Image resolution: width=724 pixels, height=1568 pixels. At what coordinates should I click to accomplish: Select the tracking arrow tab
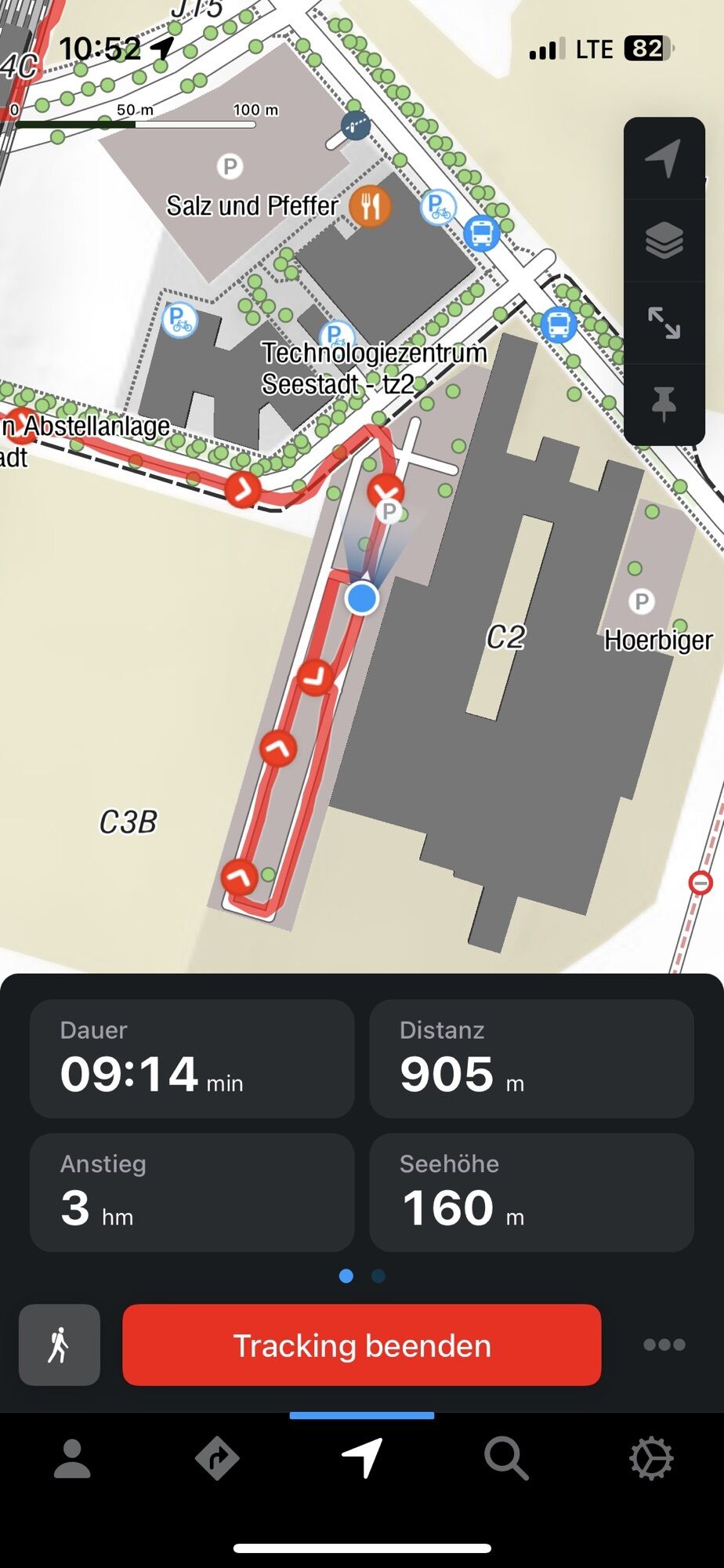pyautogui.click(x=362, y=1459)
